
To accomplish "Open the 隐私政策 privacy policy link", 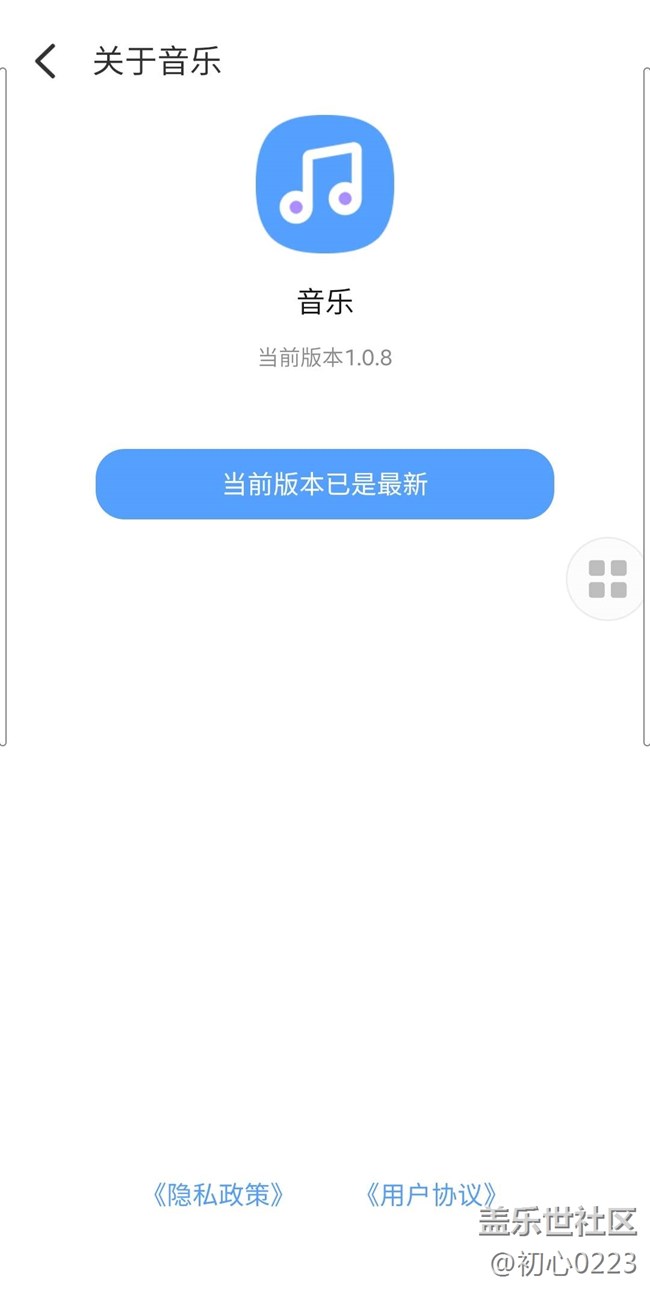I will coord(219,1194).
